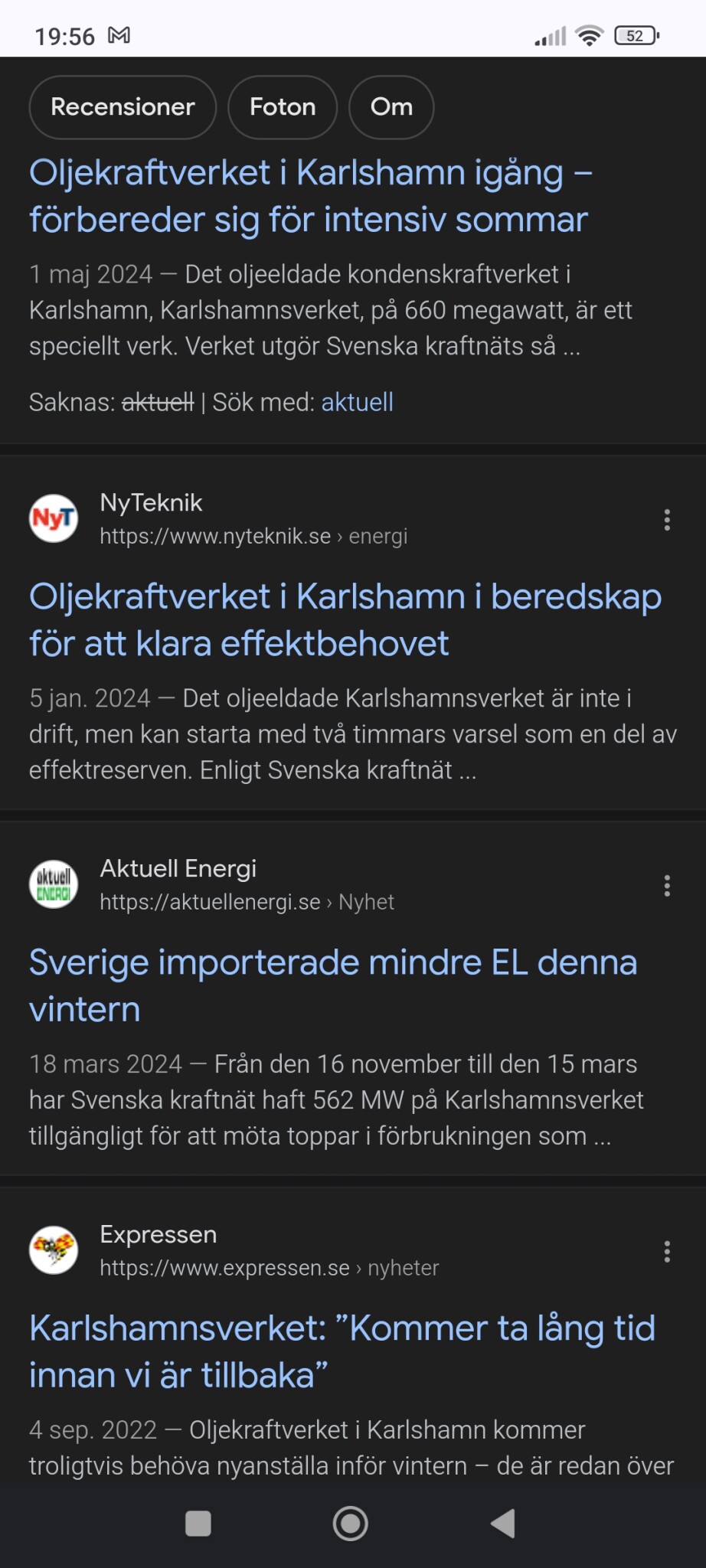Read 'Sverige importerade mindre EL denna vintern'
The width and height of the screenshot is (706, 1568).
pos(333,985)
